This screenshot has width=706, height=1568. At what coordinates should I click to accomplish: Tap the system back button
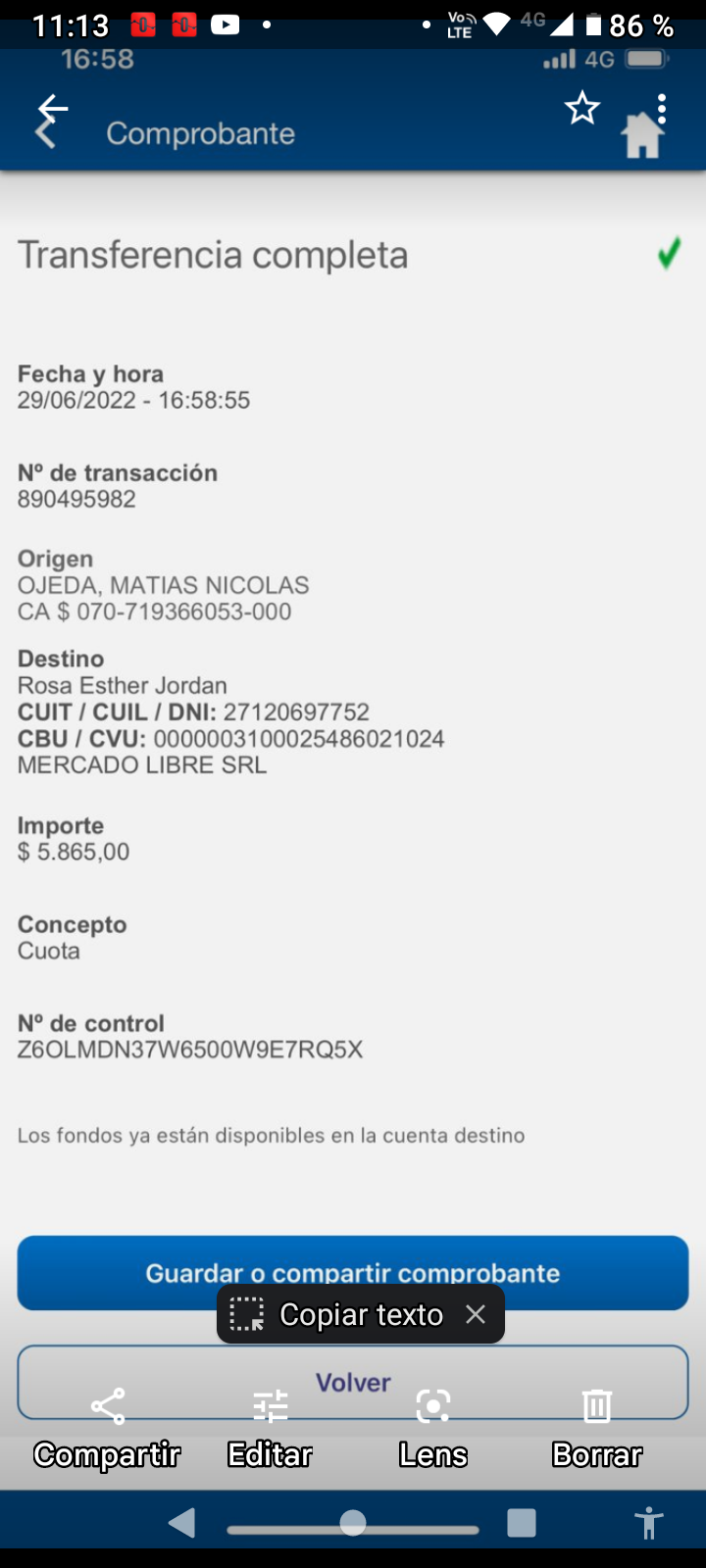[182, 1523]
